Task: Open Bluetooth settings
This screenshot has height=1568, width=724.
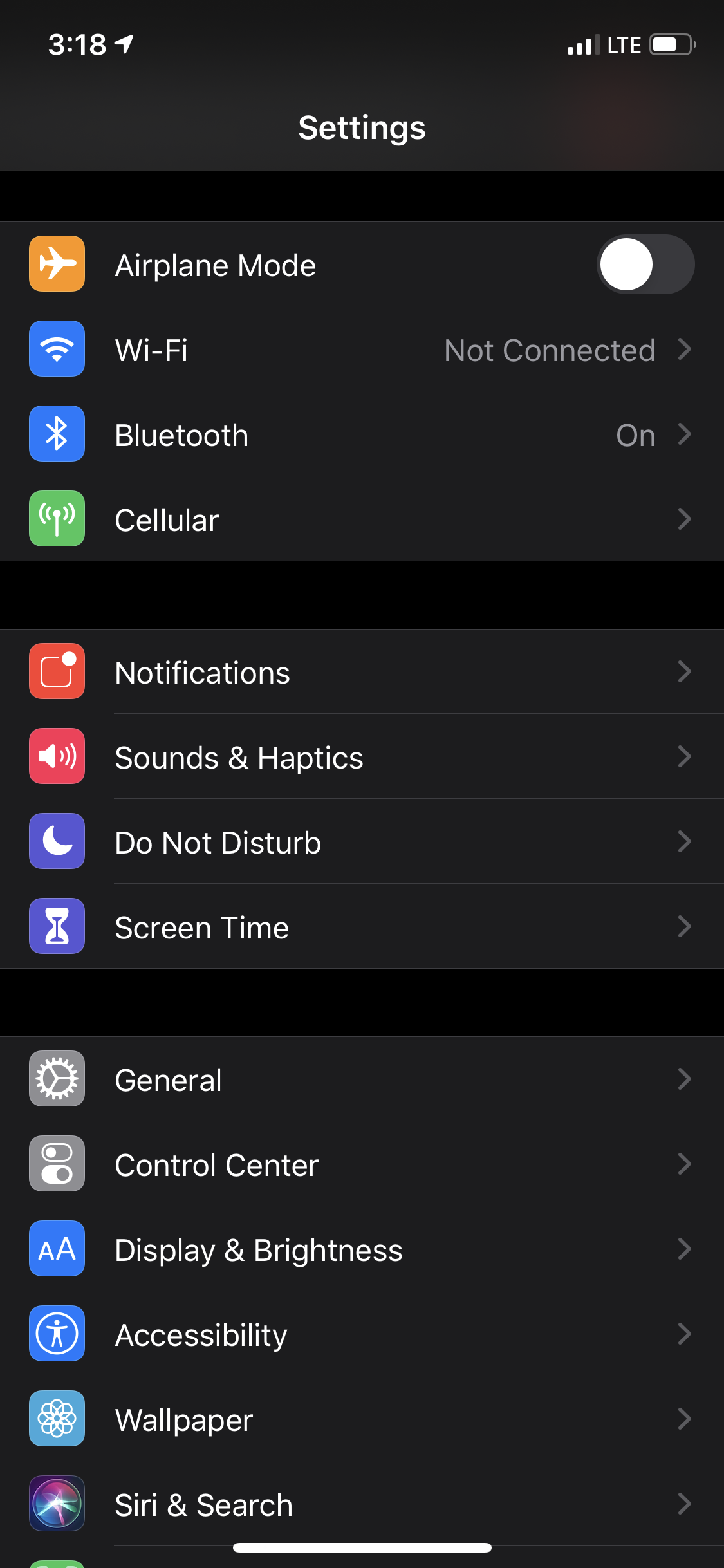Action: pyautogui.click(x=362, y=435)
